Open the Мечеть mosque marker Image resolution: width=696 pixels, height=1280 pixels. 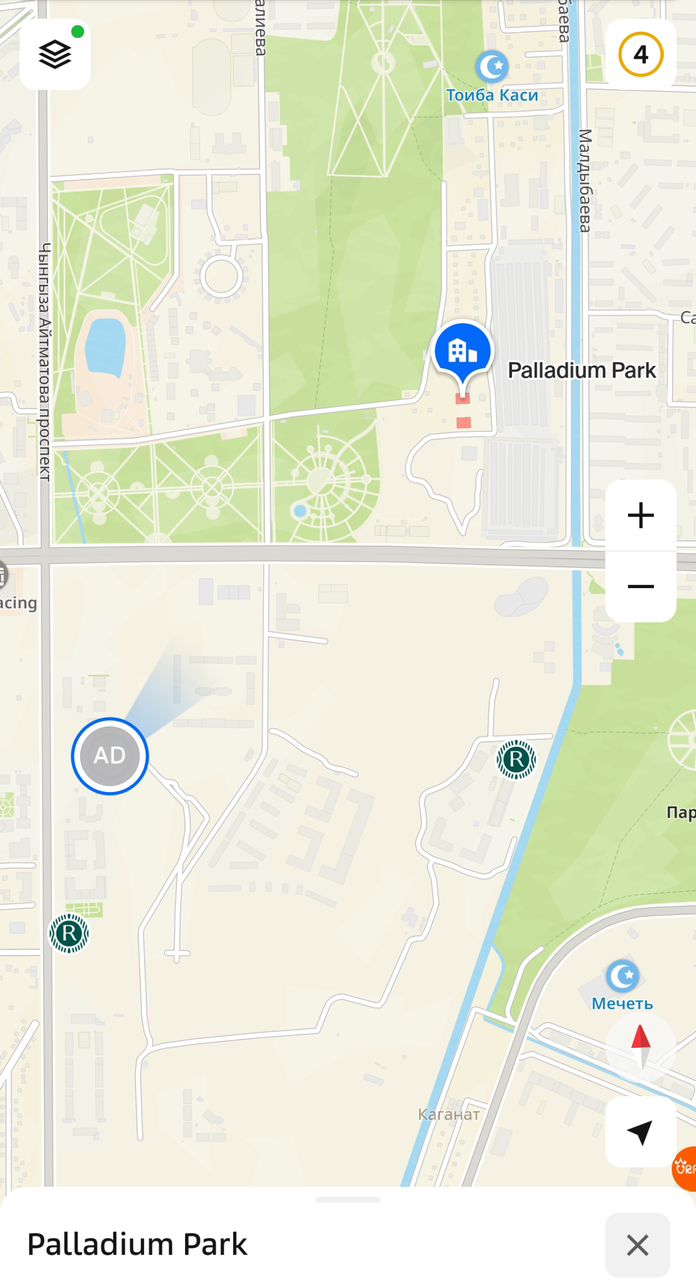pyautogui.click(x=623, y=975)
